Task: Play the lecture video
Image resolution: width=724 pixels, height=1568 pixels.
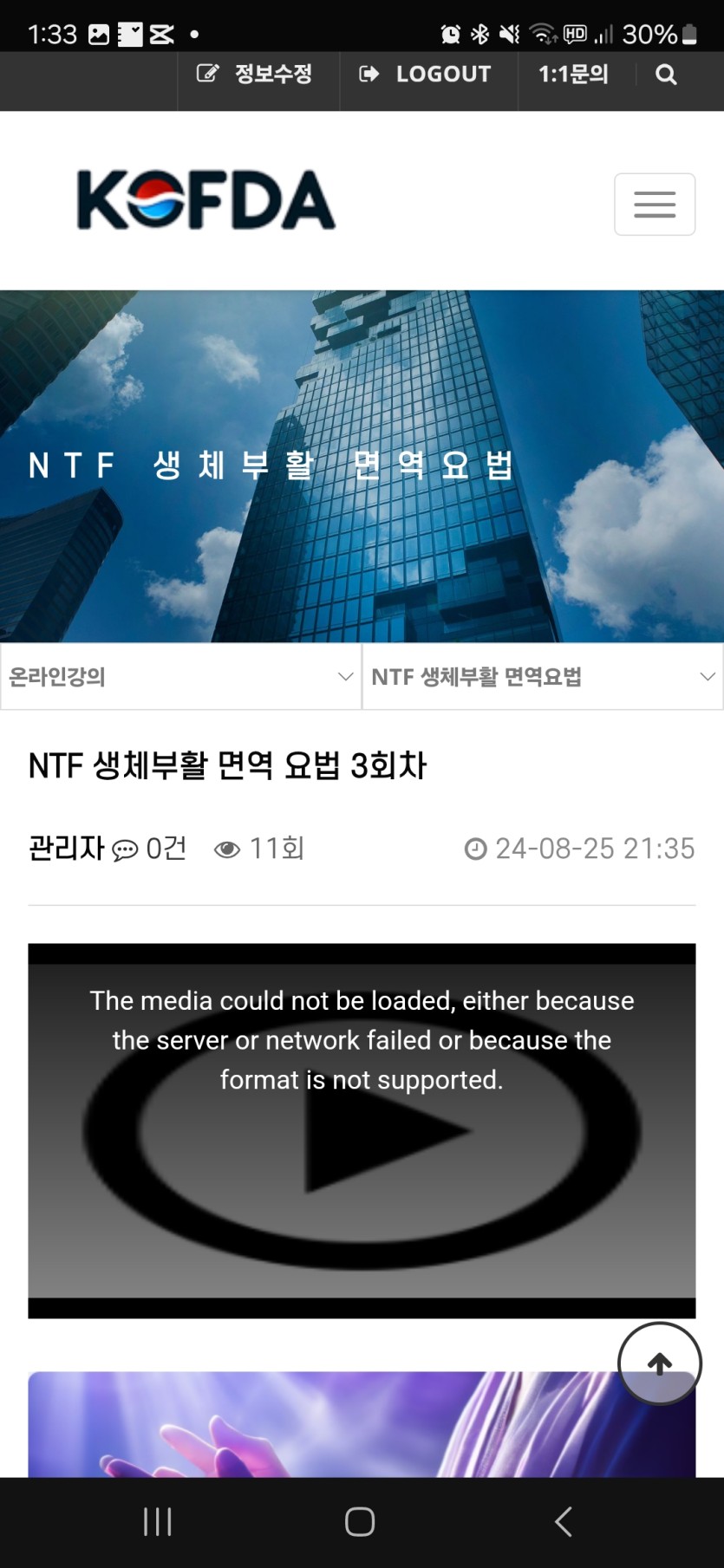Action: 362,1131
